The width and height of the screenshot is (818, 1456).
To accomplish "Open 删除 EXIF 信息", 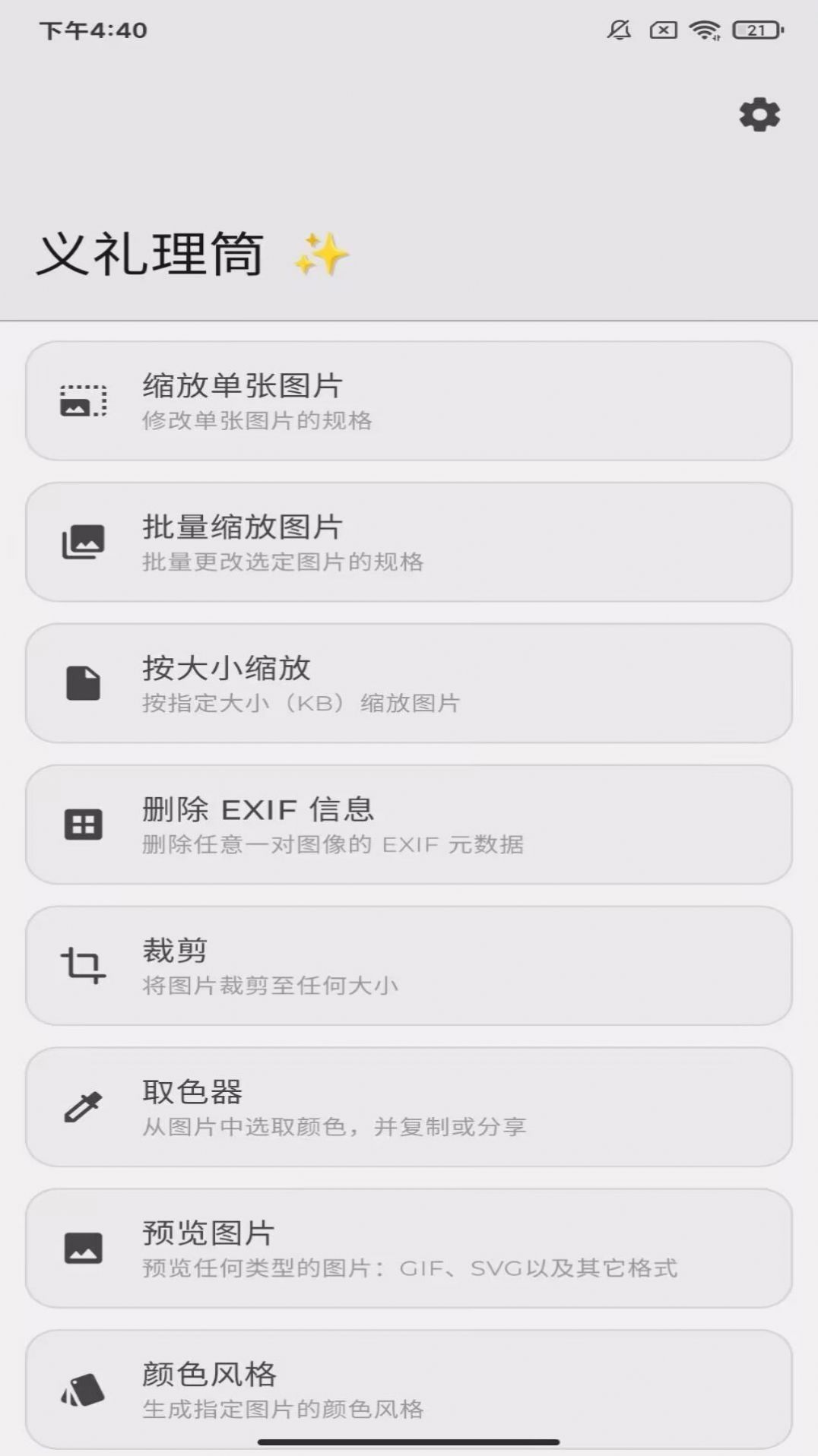I will tap(409, 825).
